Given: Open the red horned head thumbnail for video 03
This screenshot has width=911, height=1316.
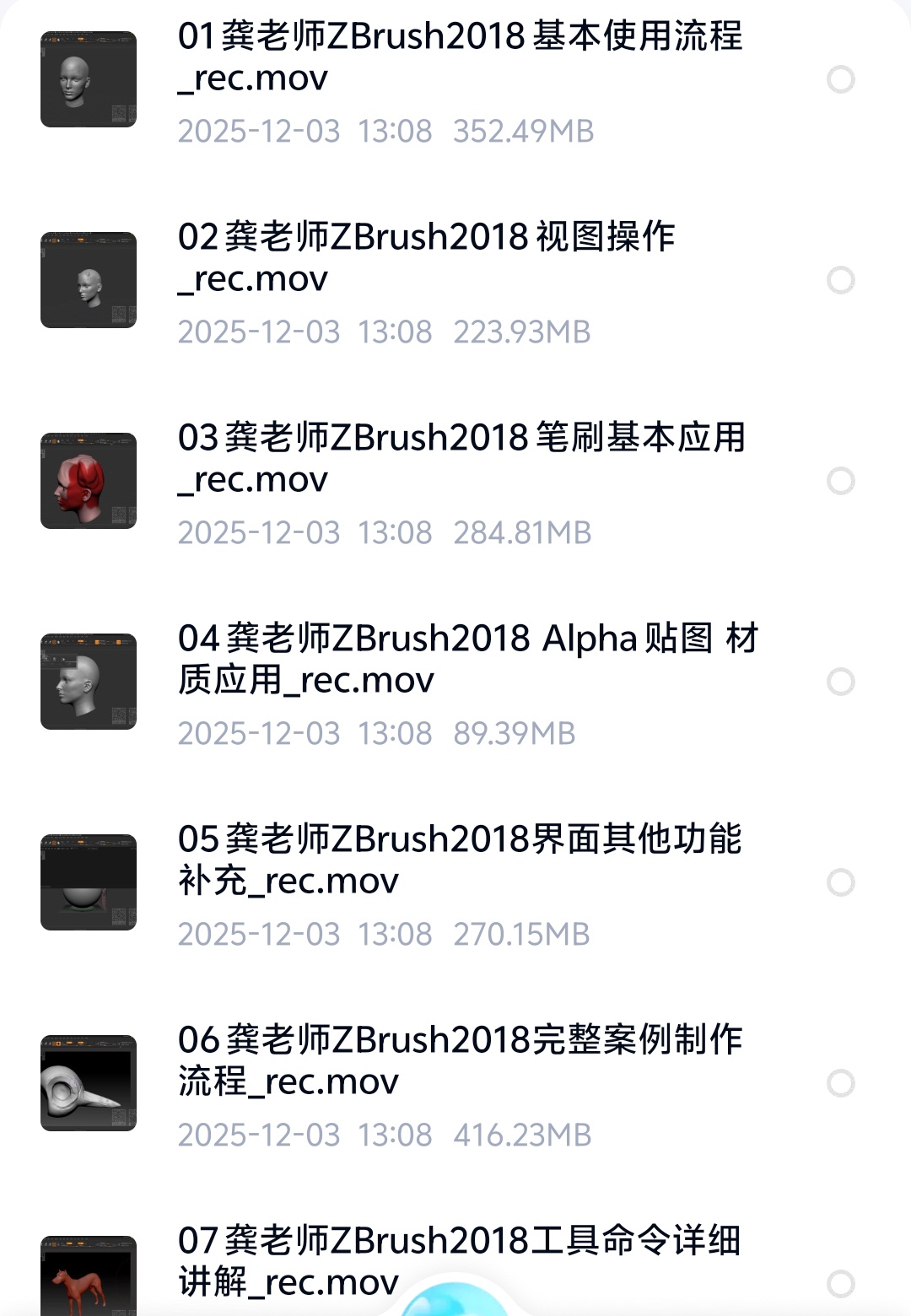Looking at the screenshot, I should click(88, 481).
